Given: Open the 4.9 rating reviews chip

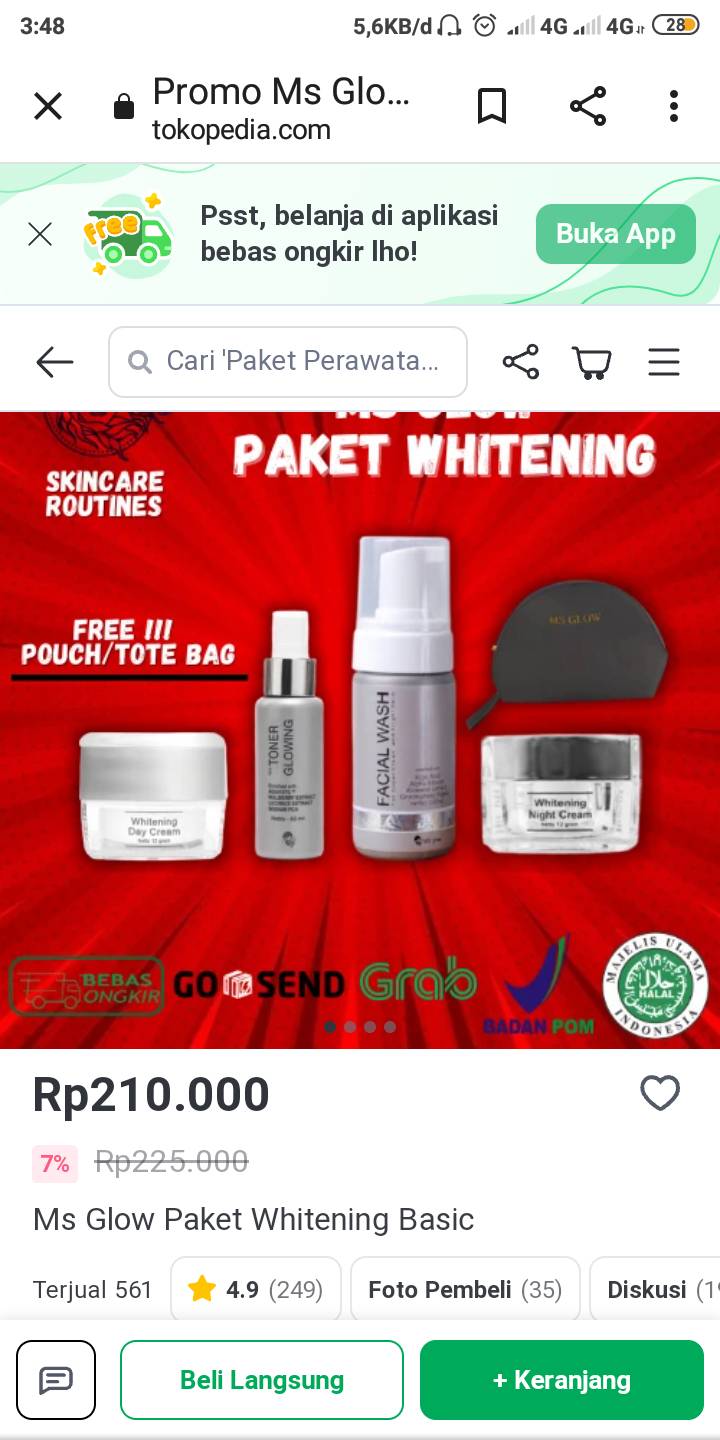Looking at the screenshot, I should (256, 1290).
